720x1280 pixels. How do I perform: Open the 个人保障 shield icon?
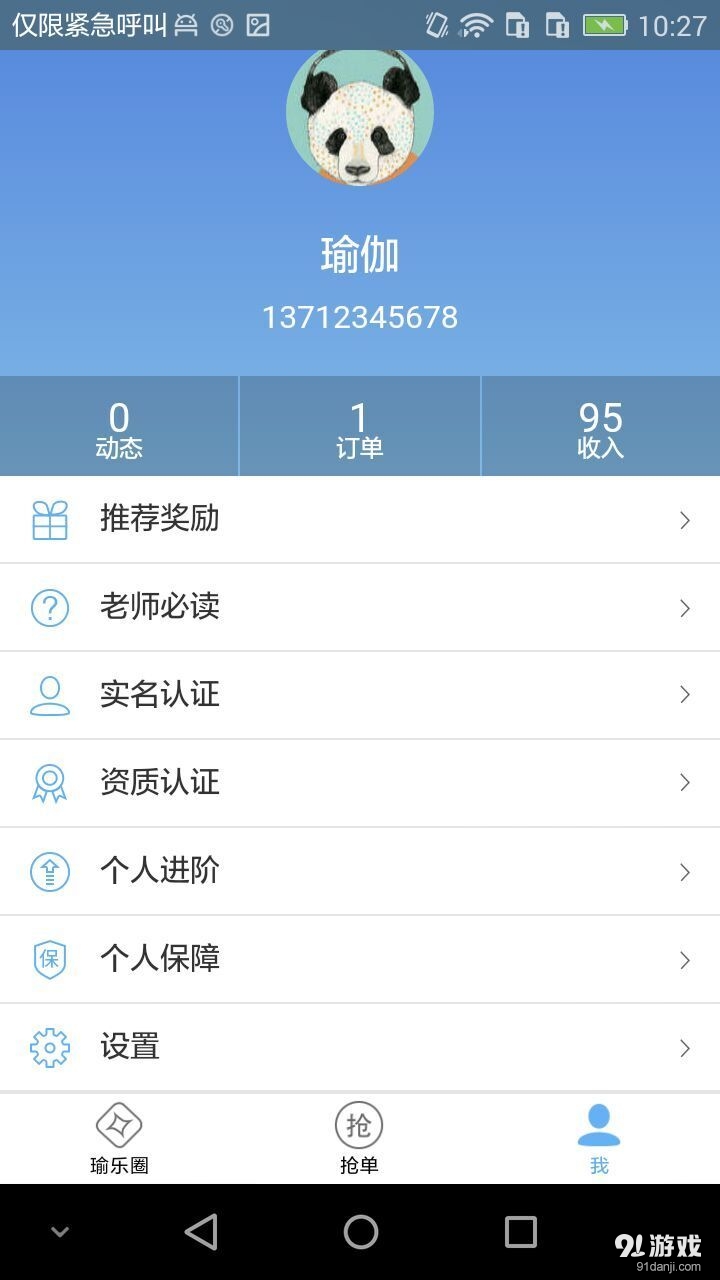(49, 959)
